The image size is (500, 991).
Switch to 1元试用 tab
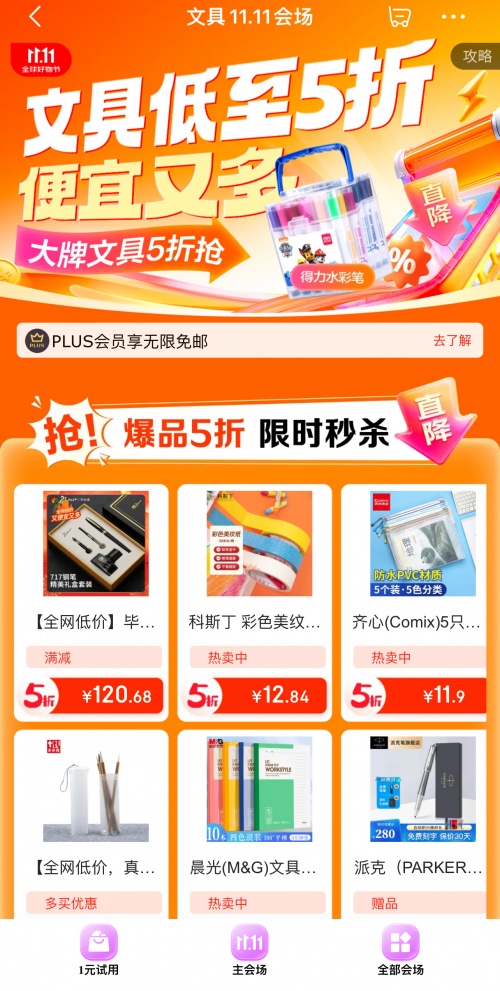tap(99, 950)
